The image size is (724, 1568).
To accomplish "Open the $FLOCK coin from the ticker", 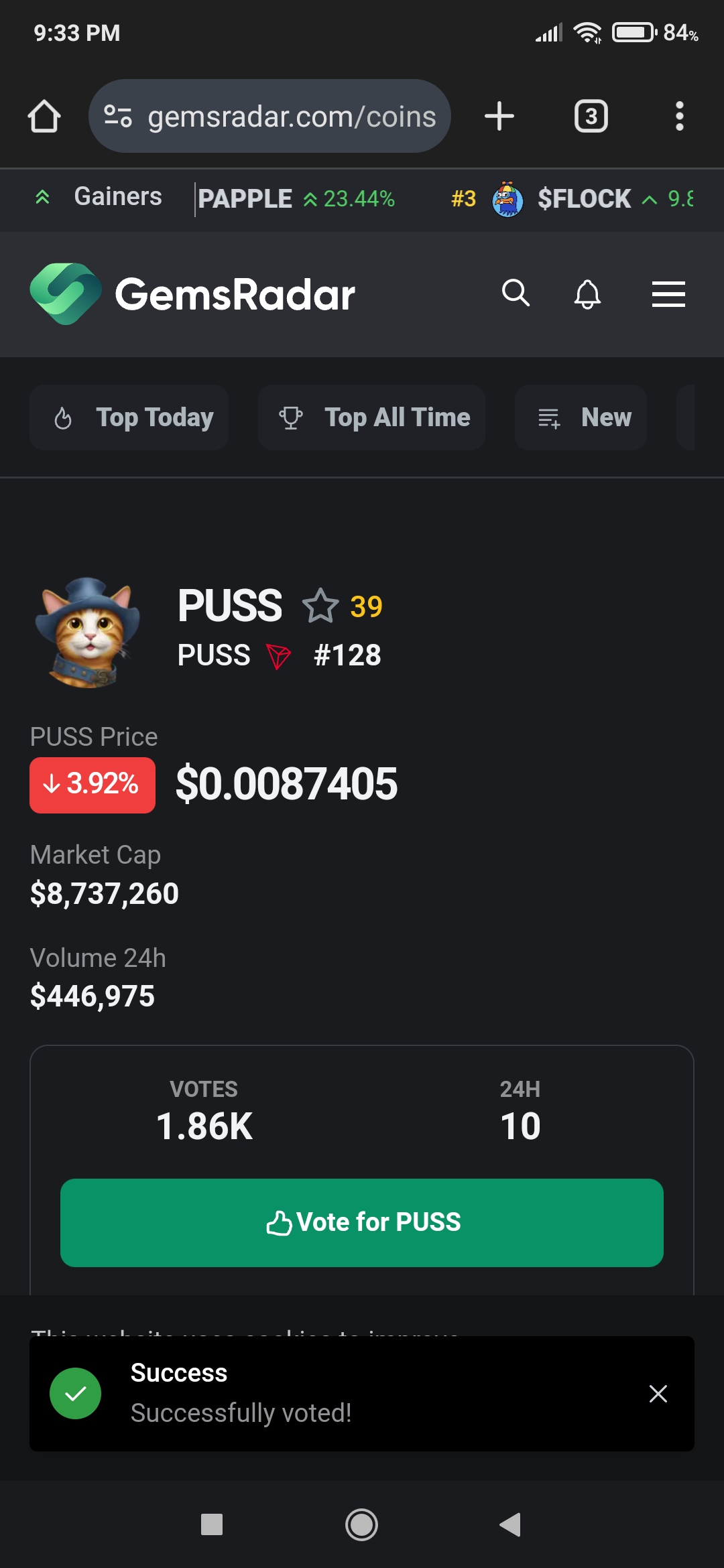I will tap(583, 199).
